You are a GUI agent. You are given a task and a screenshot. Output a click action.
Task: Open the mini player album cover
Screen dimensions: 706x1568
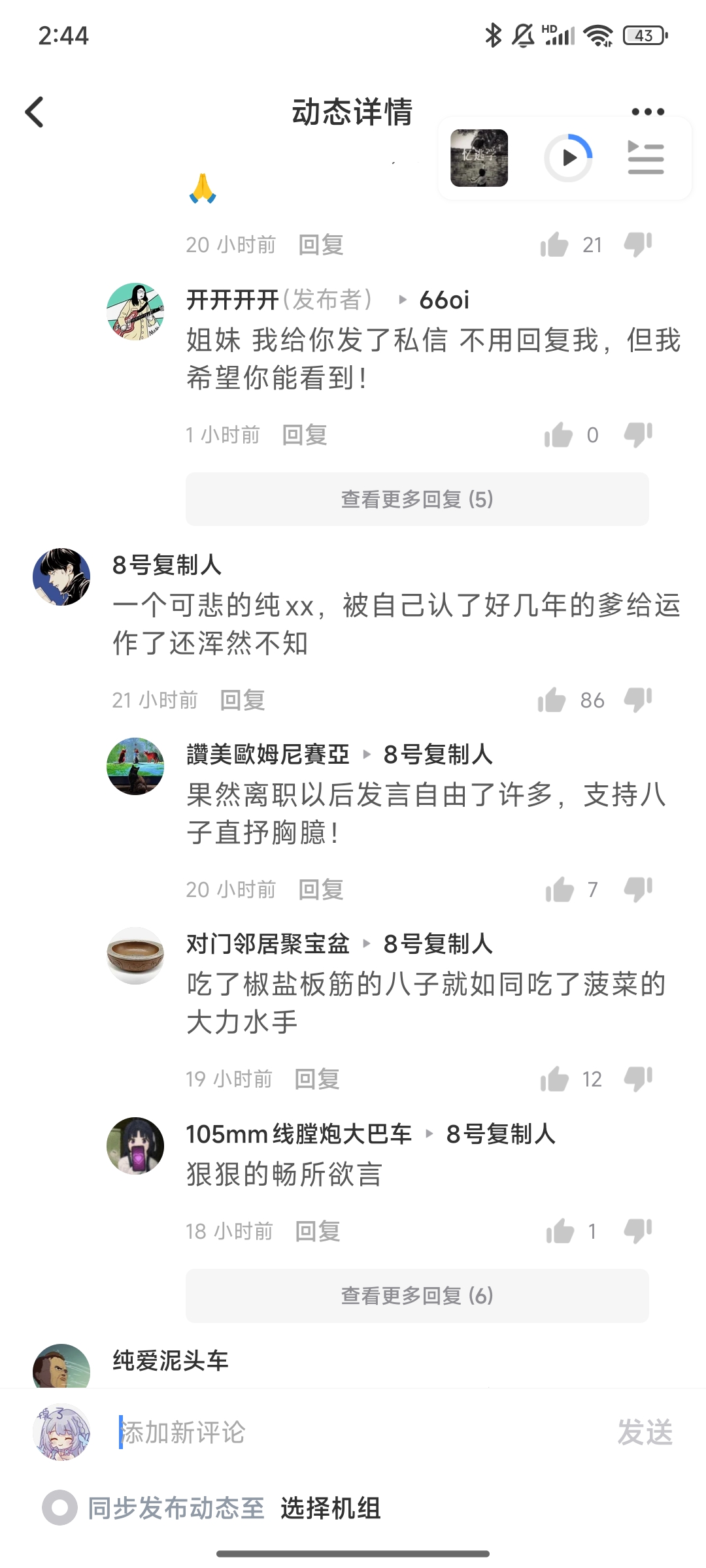tap(479, 158)
